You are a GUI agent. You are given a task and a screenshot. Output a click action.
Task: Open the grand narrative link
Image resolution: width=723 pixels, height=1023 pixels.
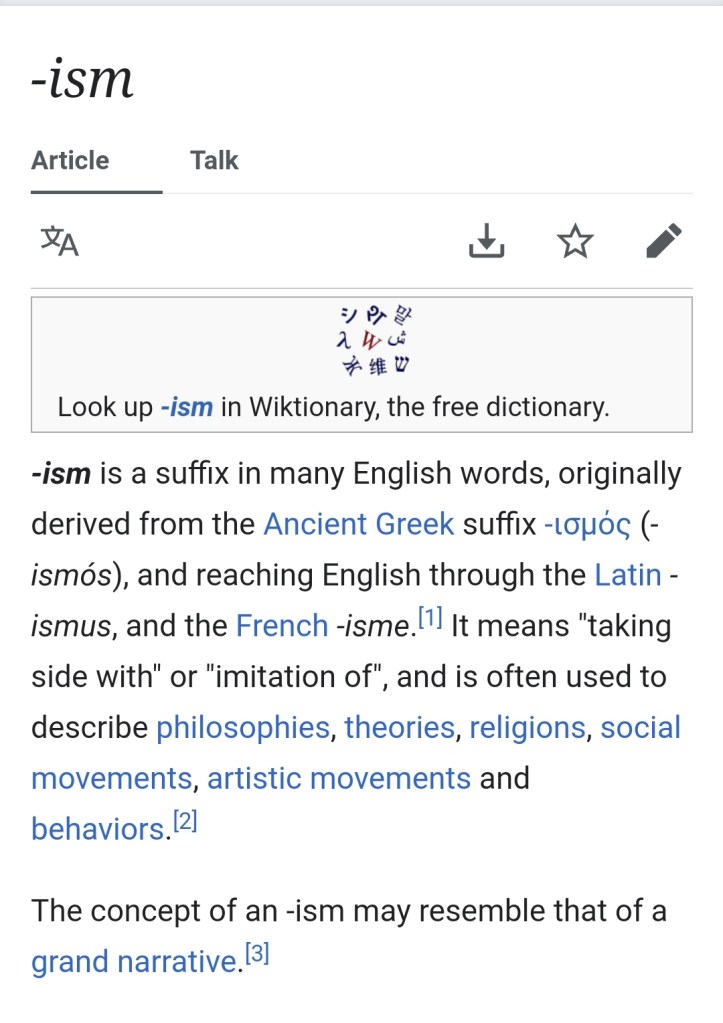pos(134,962)
